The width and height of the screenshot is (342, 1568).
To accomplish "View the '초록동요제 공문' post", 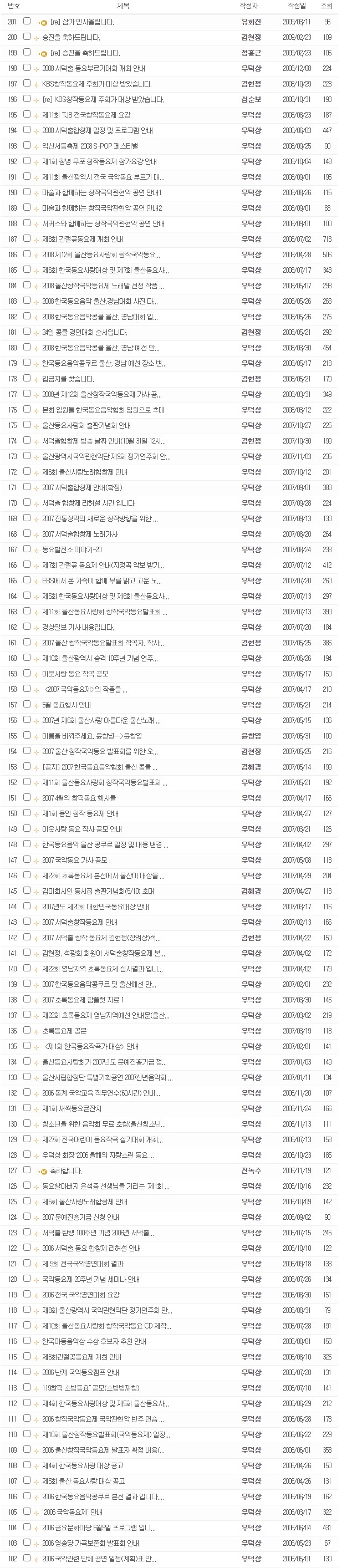I will (64, 1031).
